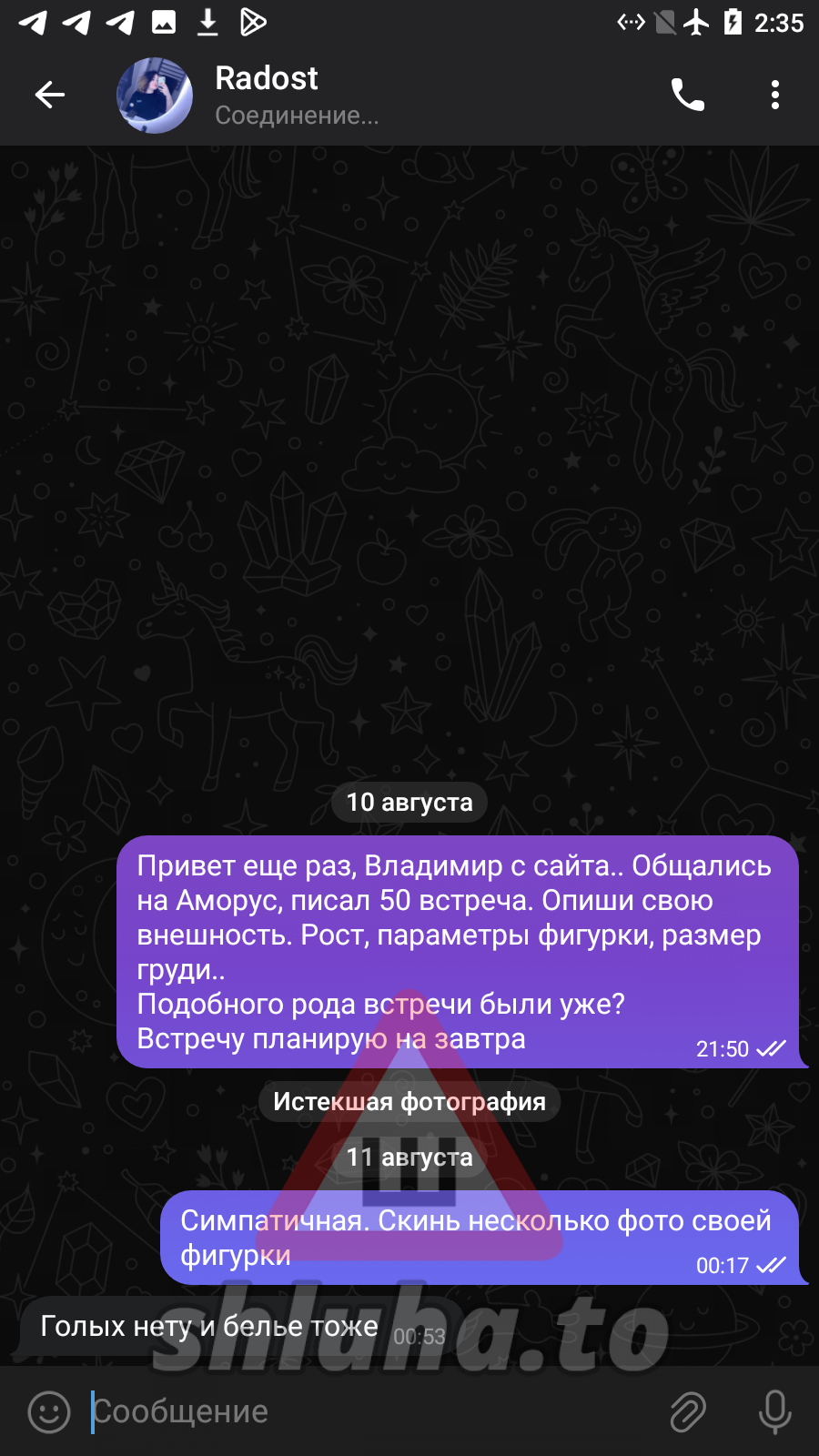
Task: Go back to the chat list
Action: [49, 95]
